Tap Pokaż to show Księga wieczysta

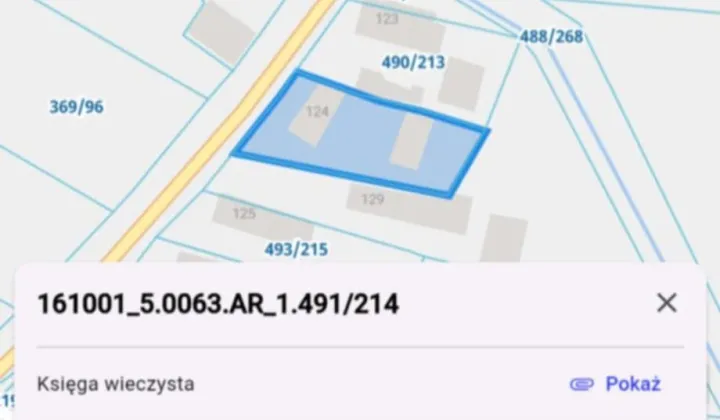pyautogui.click(x=616, y=384)
